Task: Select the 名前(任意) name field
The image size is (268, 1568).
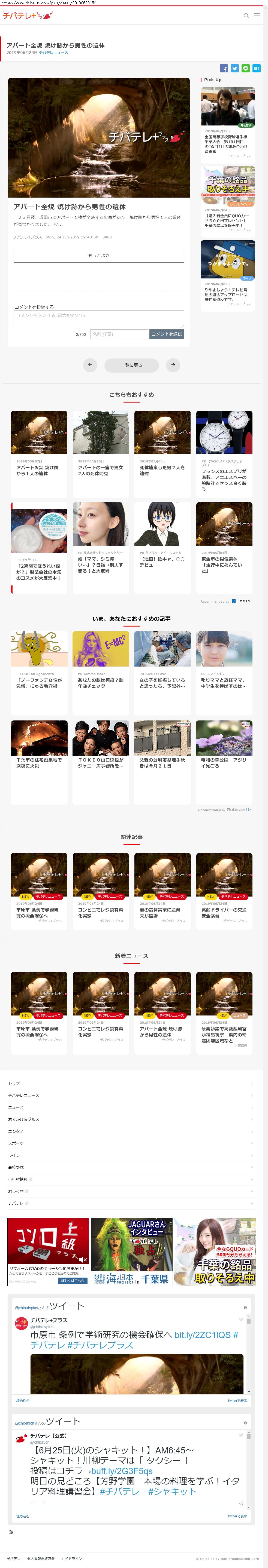Action: pyautogui.click(x=119, y=334)
